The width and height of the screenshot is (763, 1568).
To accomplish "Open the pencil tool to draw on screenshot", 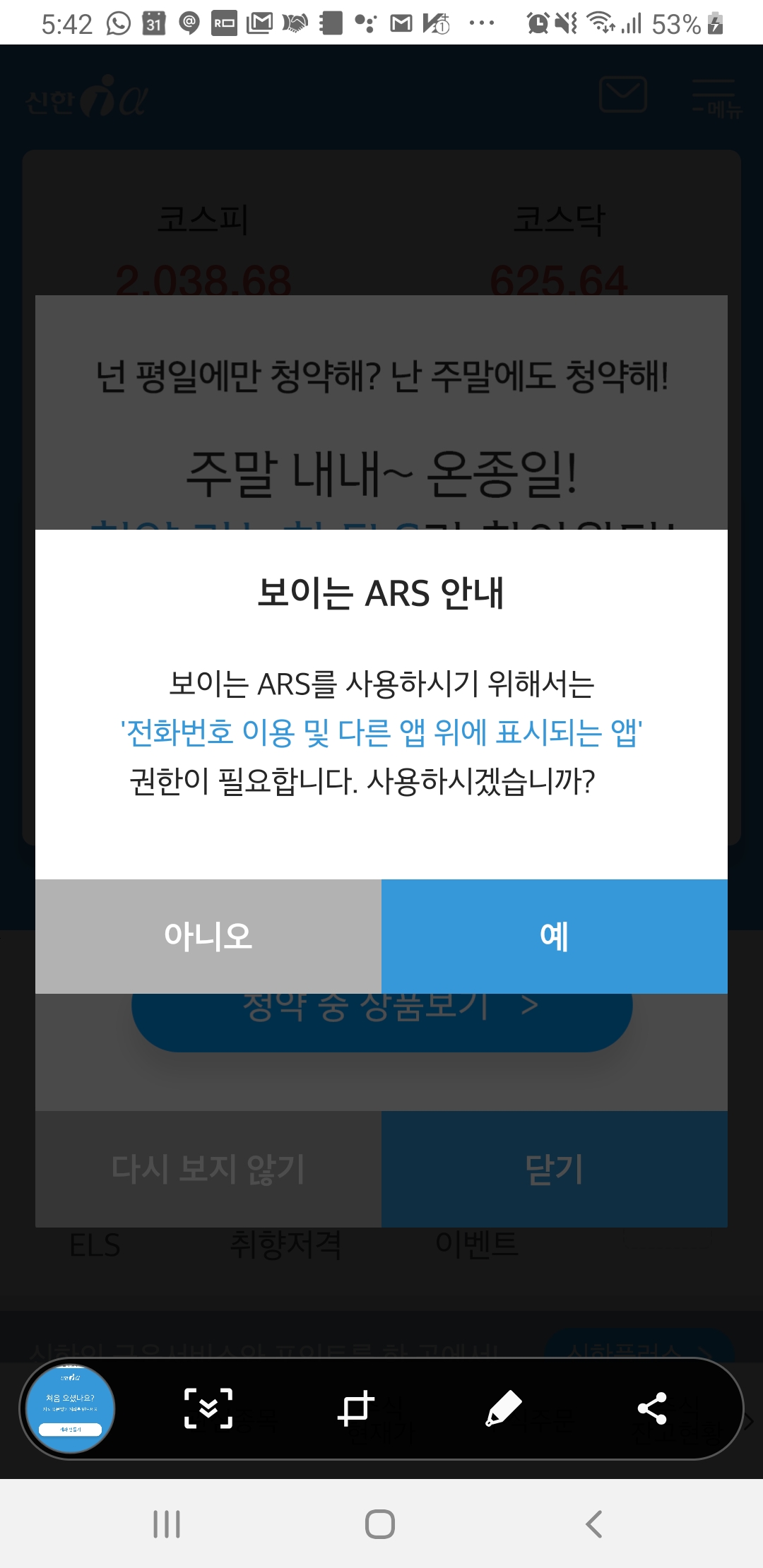I will tap(503, 1409).
